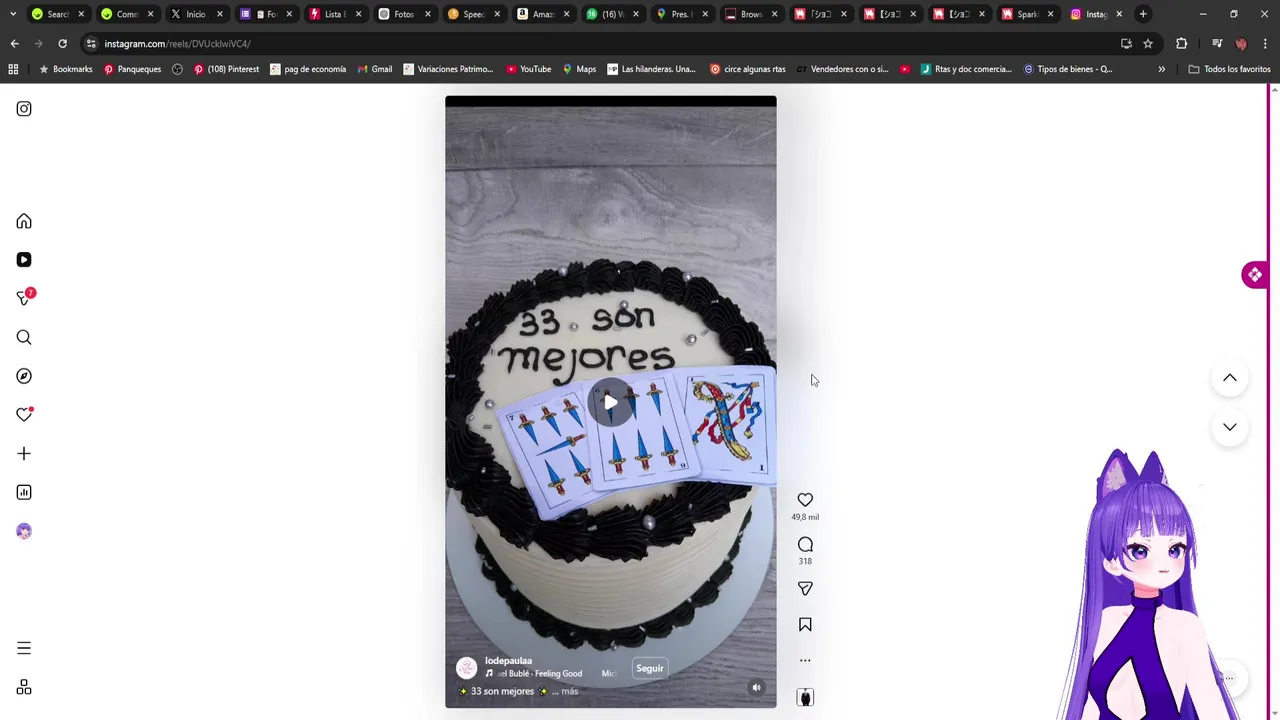1280x720 pixels.
Task: Create a new post with the plus icon
Action: 24,454
